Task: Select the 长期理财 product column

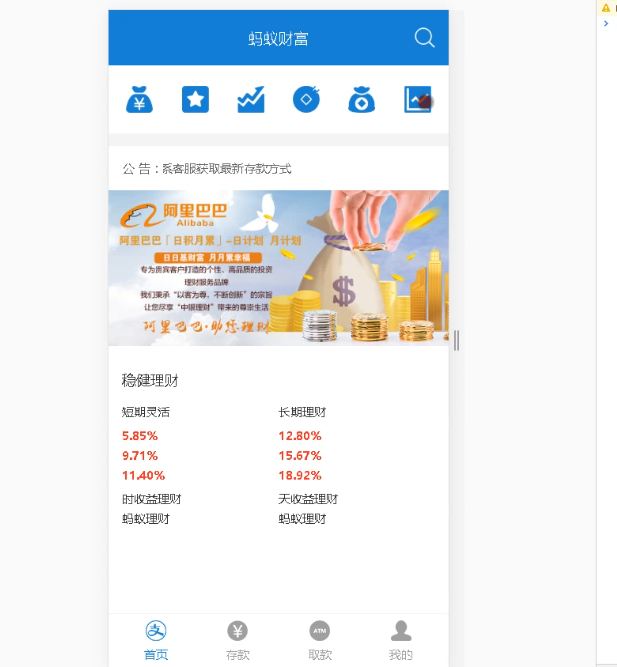Action: click(302, 412)
